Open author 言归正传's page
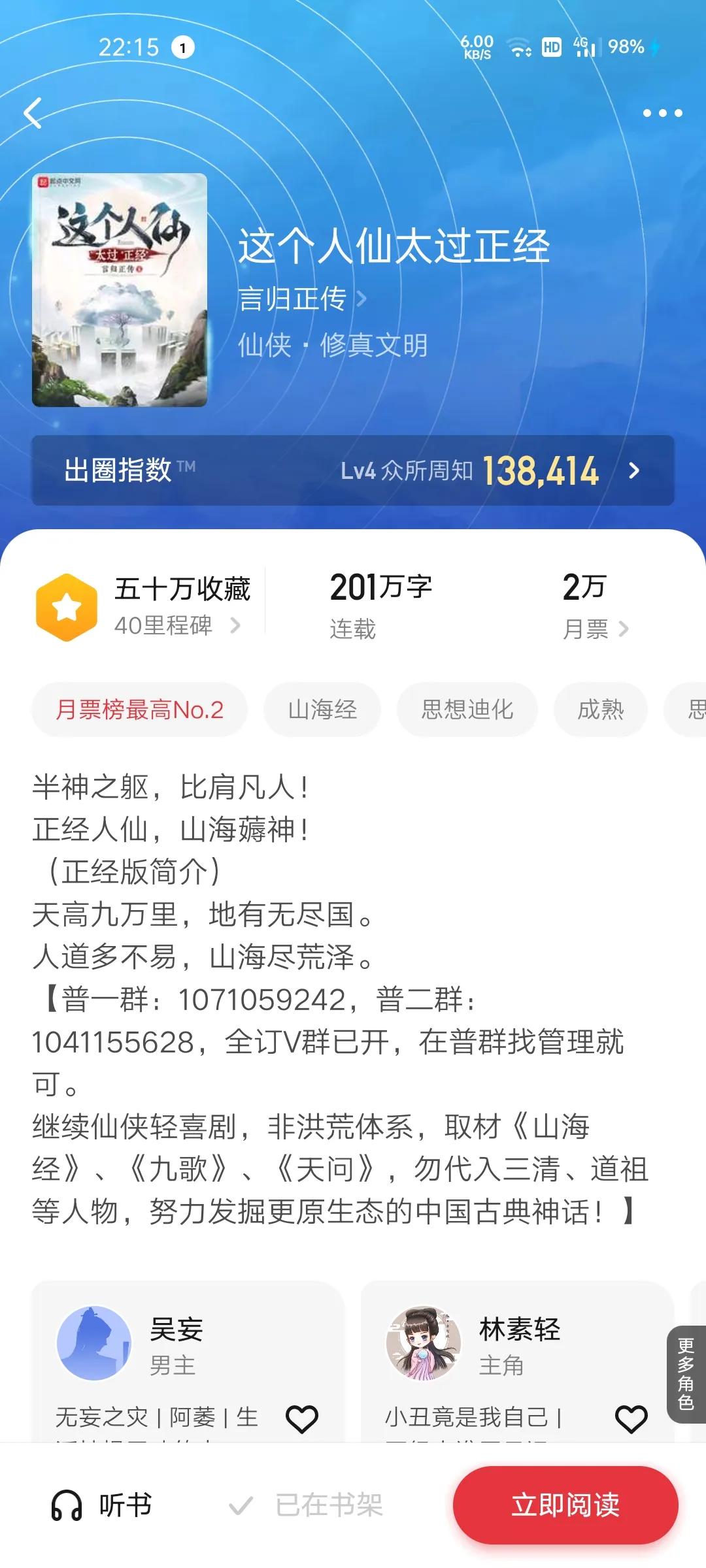Image resolution: width=706 pixels, height=1568 pixels. (x=302, y=299)
